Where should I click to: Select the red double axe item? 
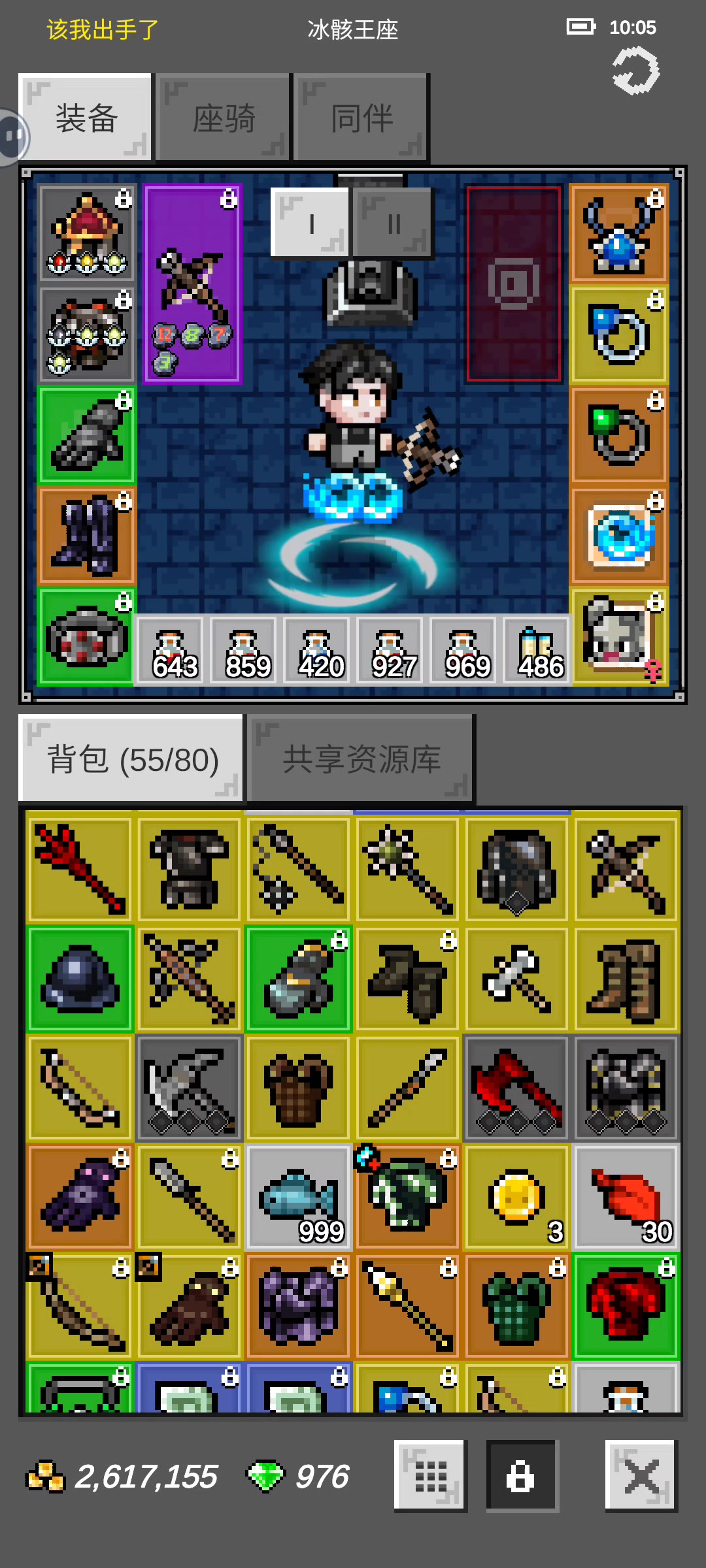(x=516, y=1088)
